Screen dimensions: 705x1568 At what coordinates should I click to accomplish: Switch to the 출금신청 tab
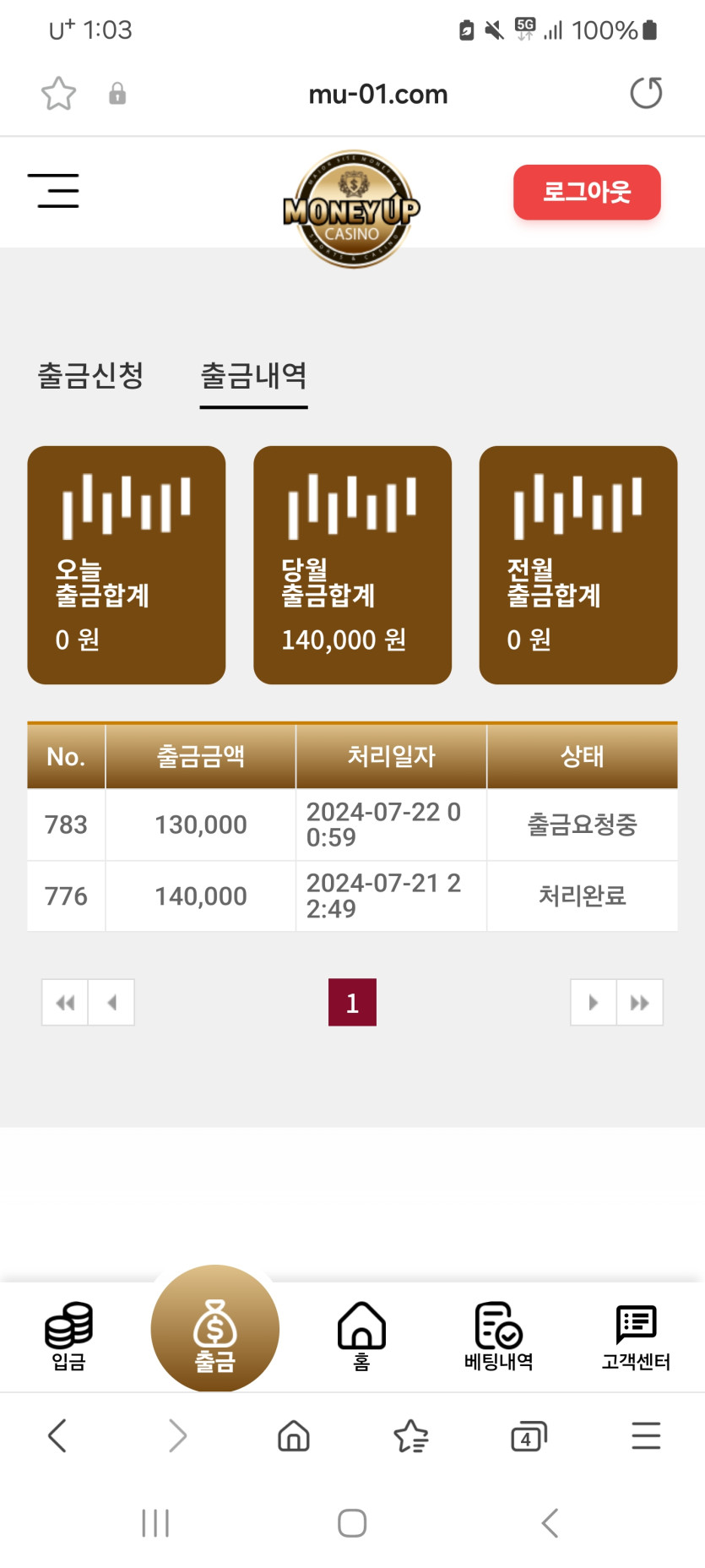[x=90, y=375]
